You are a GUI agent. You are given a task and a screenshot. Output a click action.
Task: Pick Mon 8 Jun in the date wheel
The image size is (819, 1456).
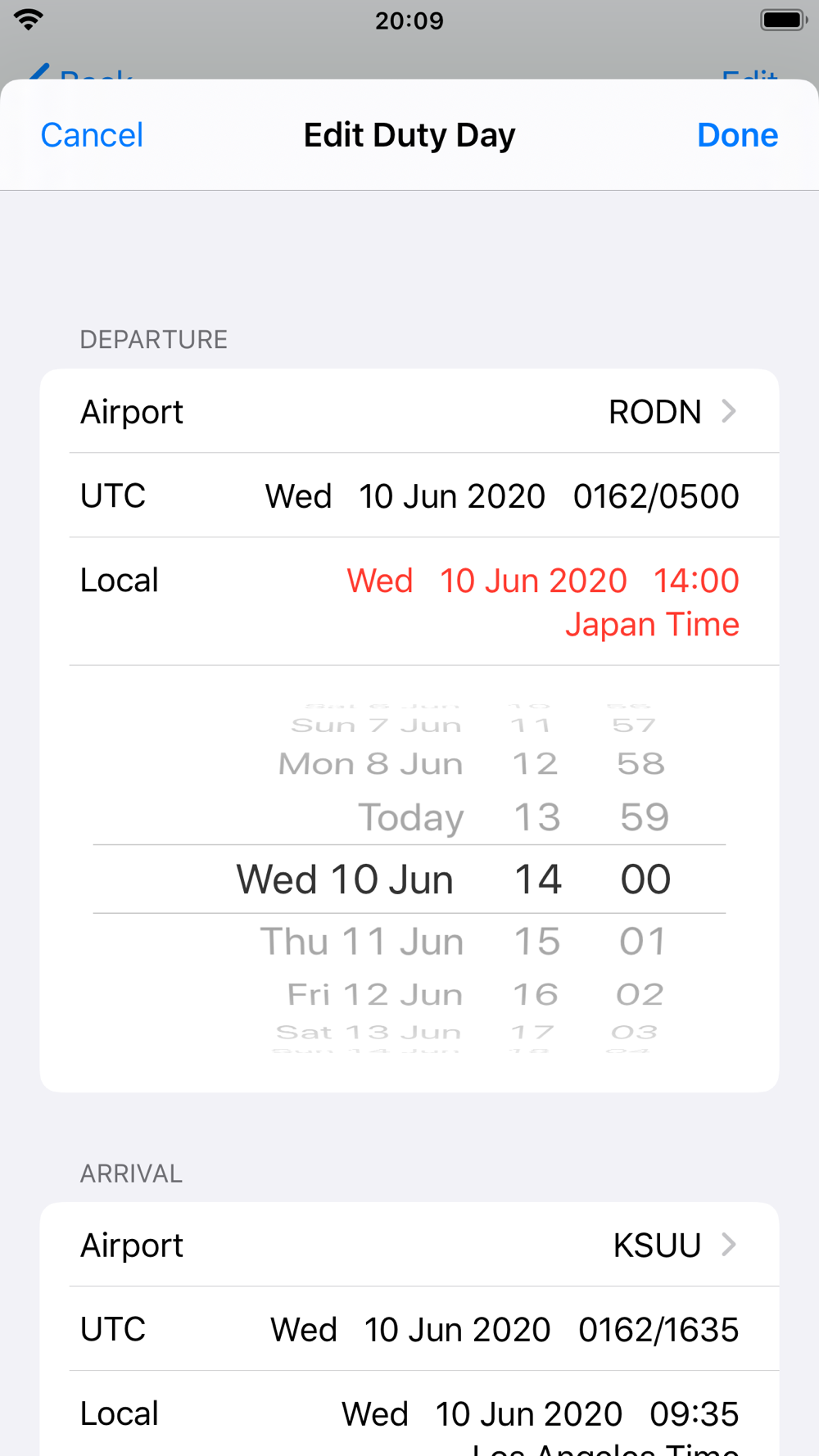[x=370, y=763]
